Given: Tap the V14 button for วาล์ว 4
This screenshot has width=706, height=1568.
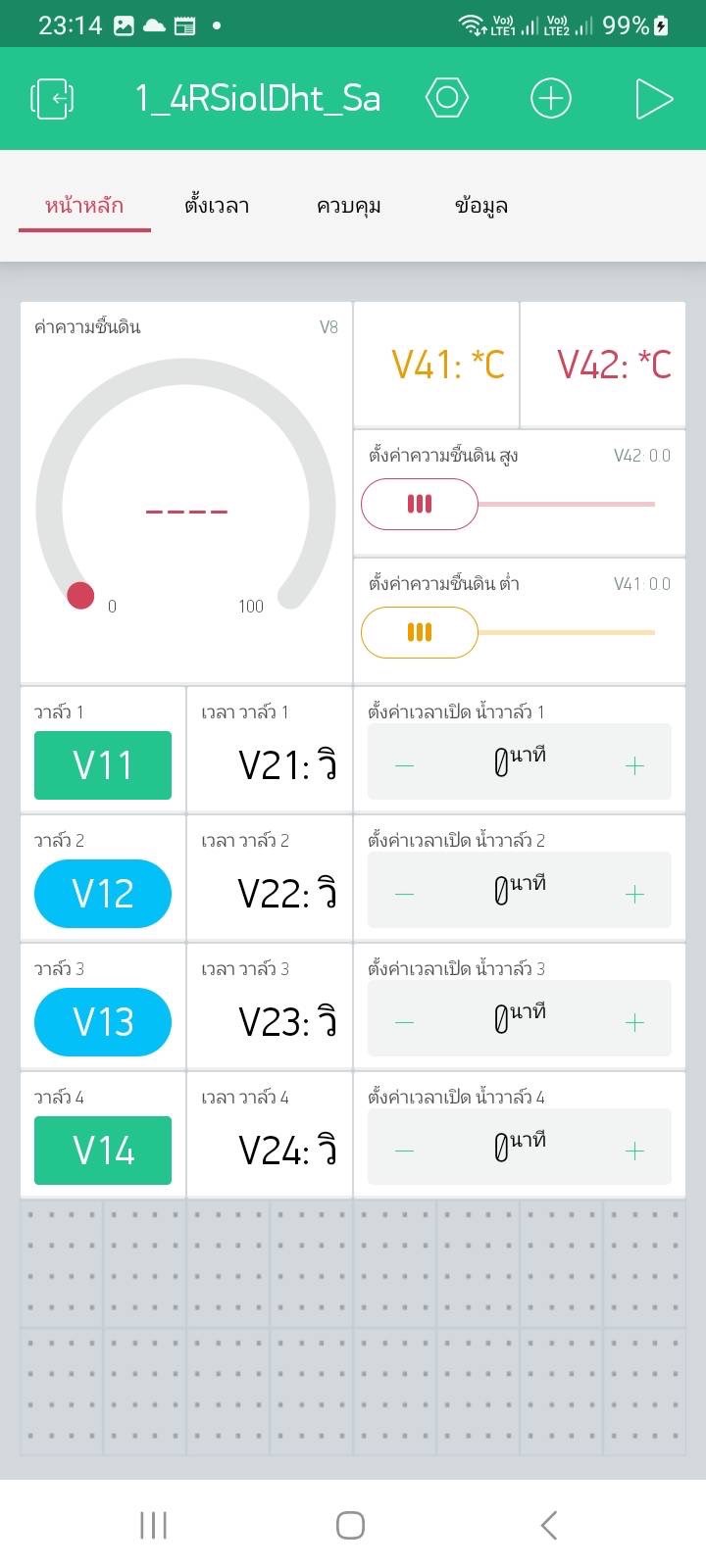Looking at the screenshot, I should coord(103,1151).
